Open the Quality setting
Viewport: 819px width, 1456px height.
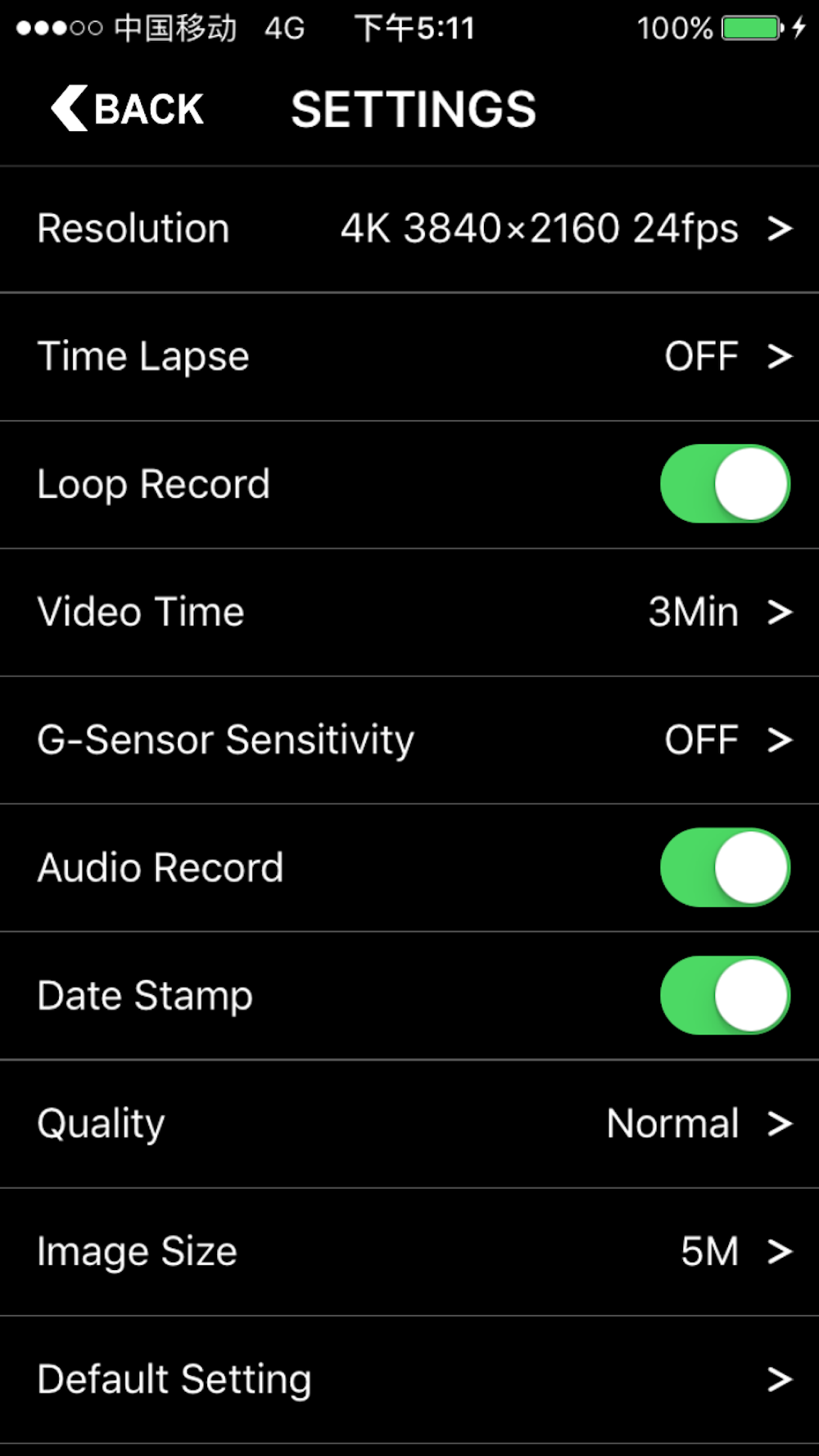(409, 1124)
